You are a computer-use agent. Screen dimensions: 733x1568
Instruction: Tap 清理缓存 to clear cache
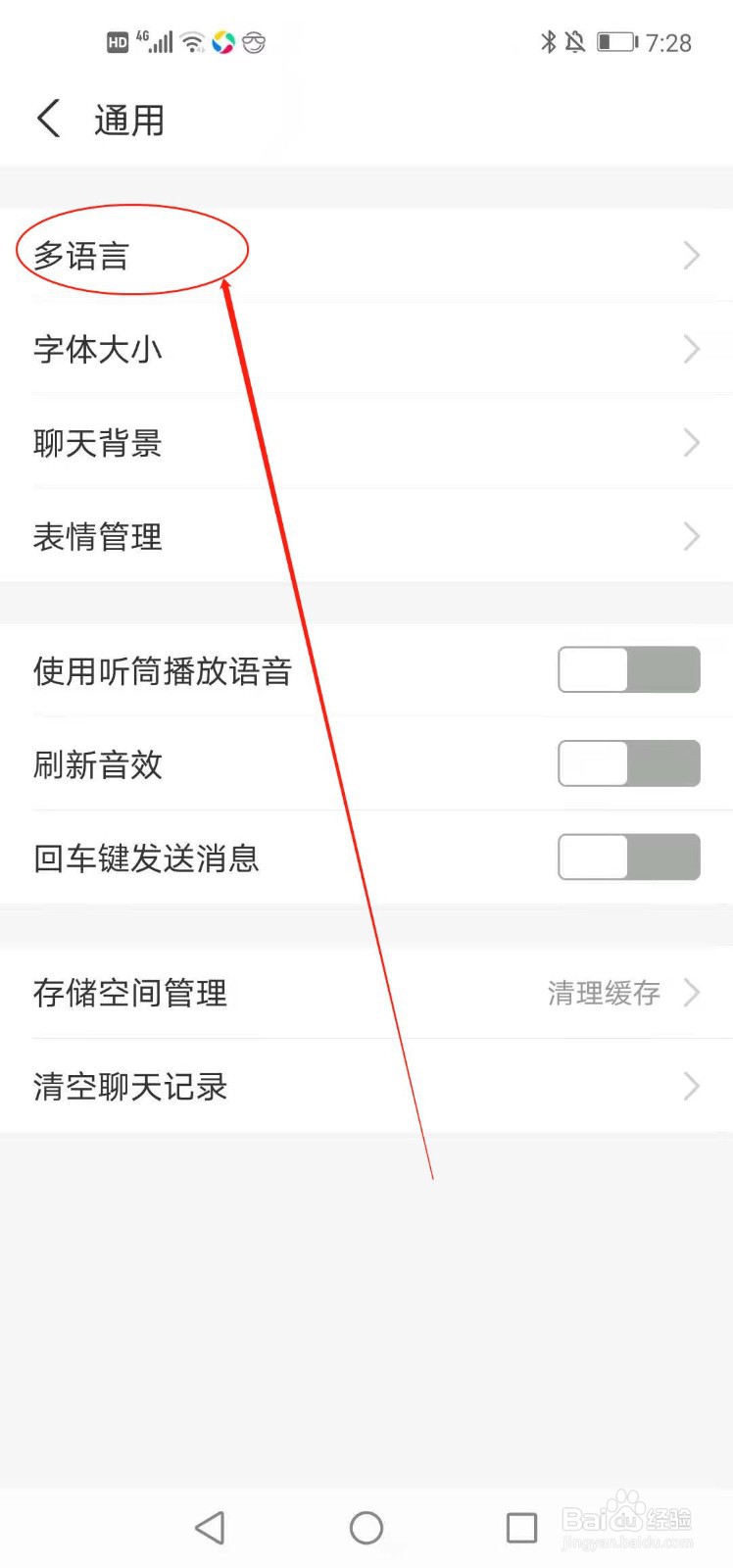click(602, 993)
